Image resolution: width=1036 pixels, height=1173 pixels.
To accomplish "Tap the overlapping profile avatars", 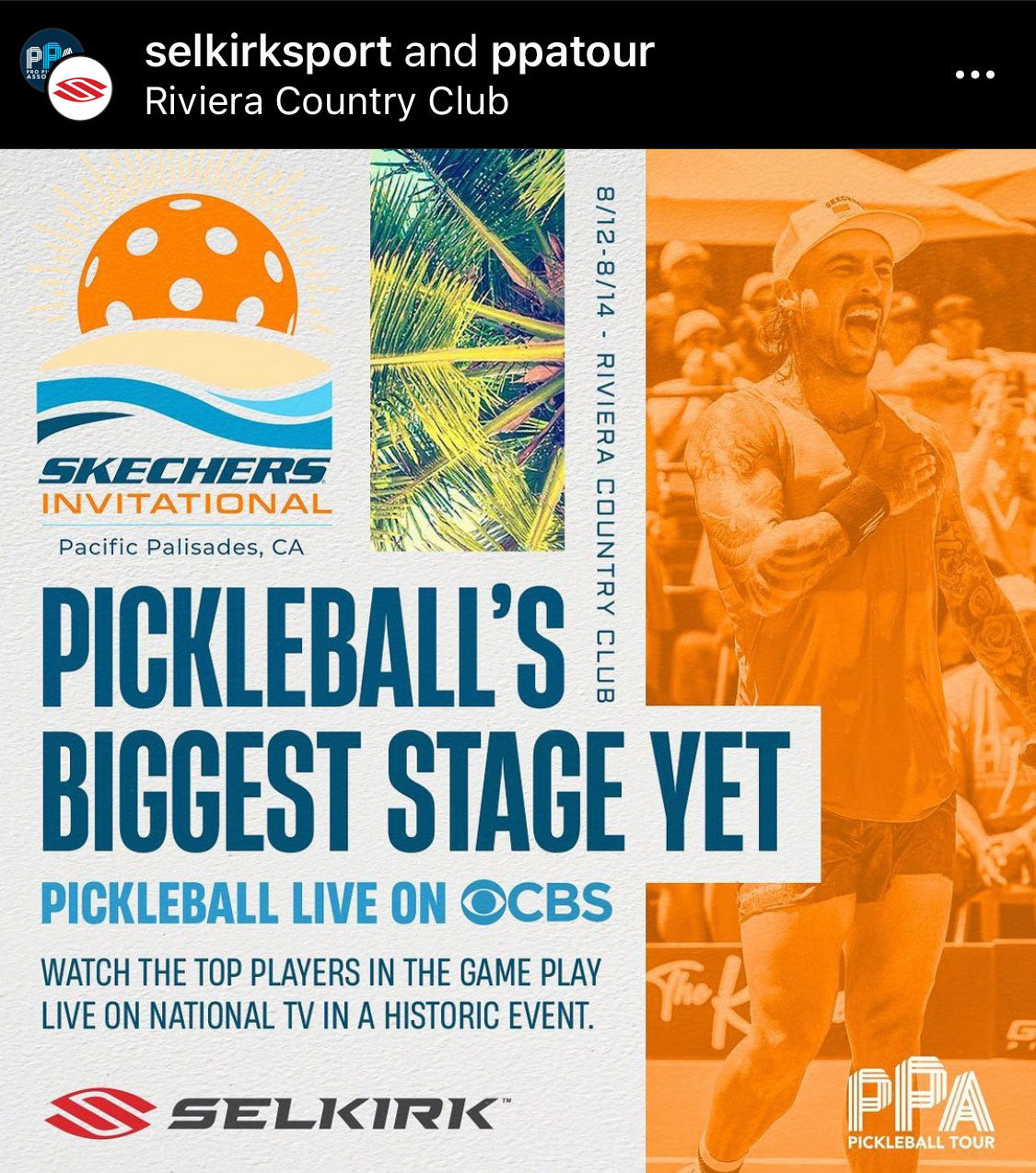I will 66,75.
